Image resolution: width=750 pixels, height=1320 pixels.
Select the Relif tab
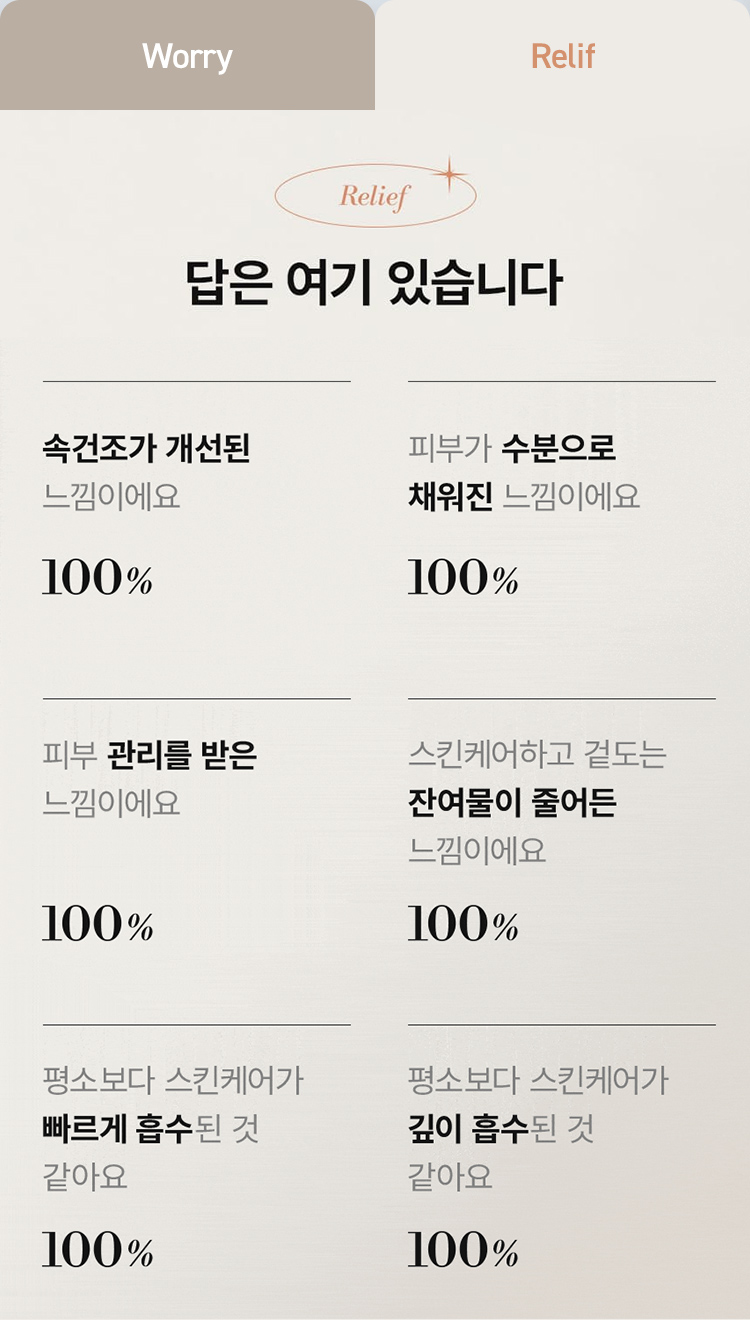pyautogui.click(x=562, y=55)
